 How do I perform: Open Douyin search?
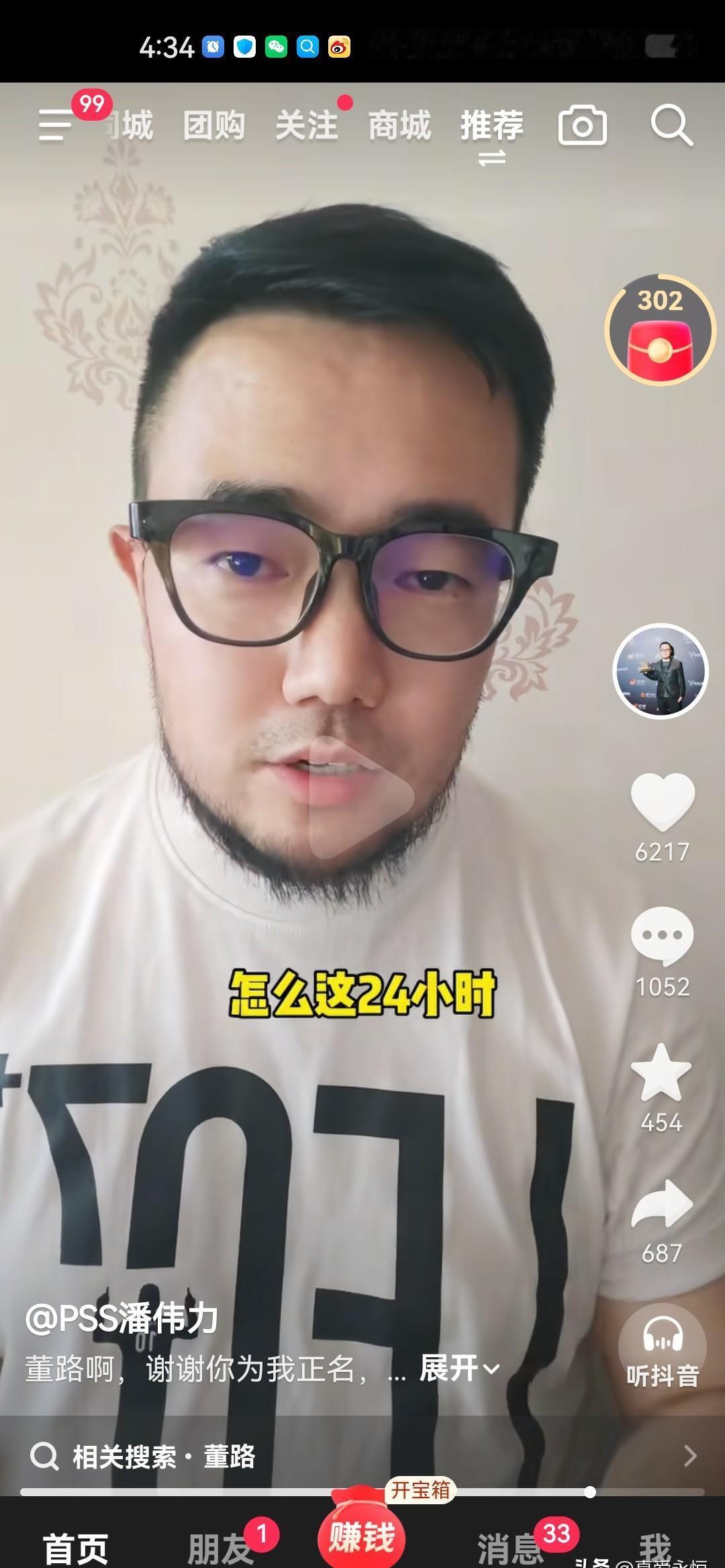673,125
